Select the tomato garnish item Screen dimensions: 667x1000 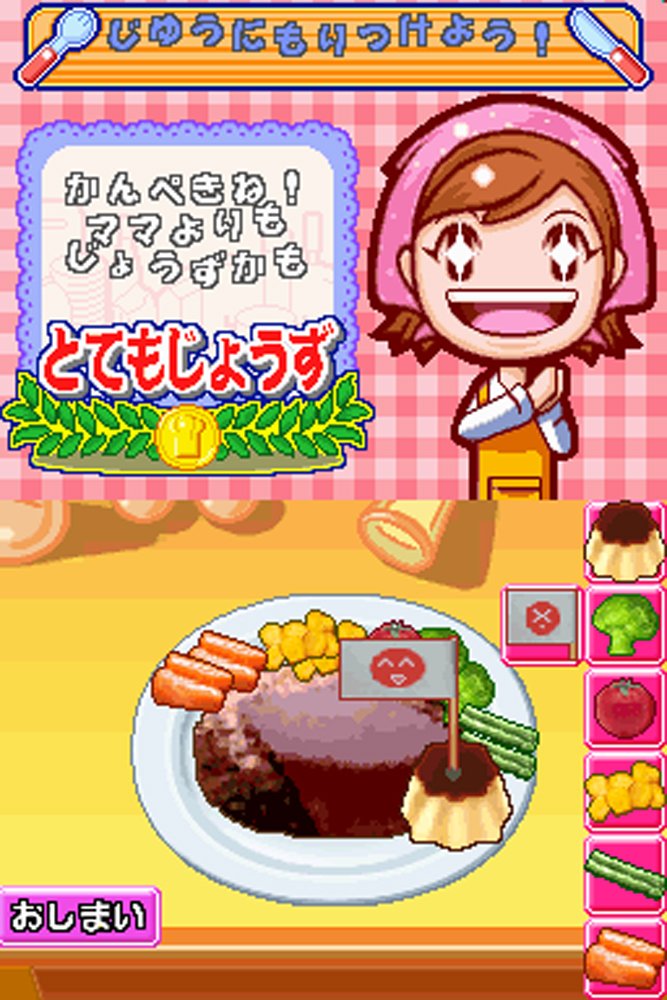[626, 708]
